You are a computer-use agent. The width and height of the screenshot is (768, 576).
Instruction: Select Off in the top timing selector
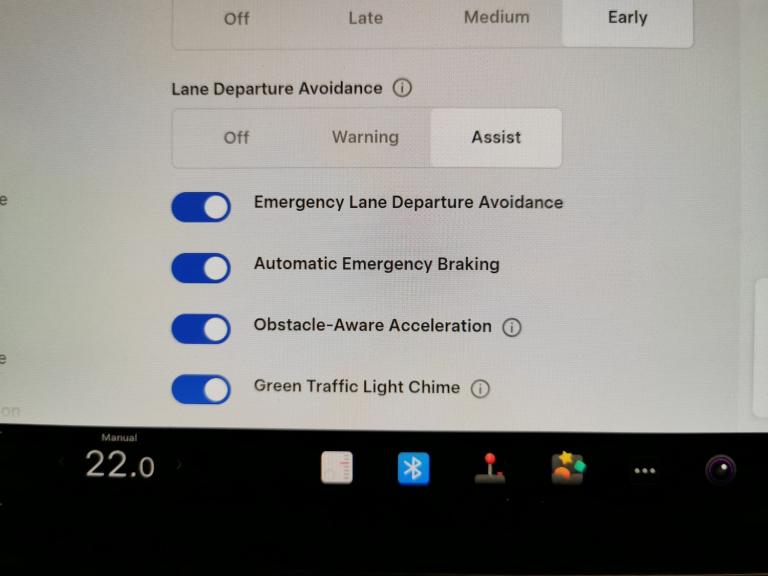pyautogui.click(x=236, y=19)
